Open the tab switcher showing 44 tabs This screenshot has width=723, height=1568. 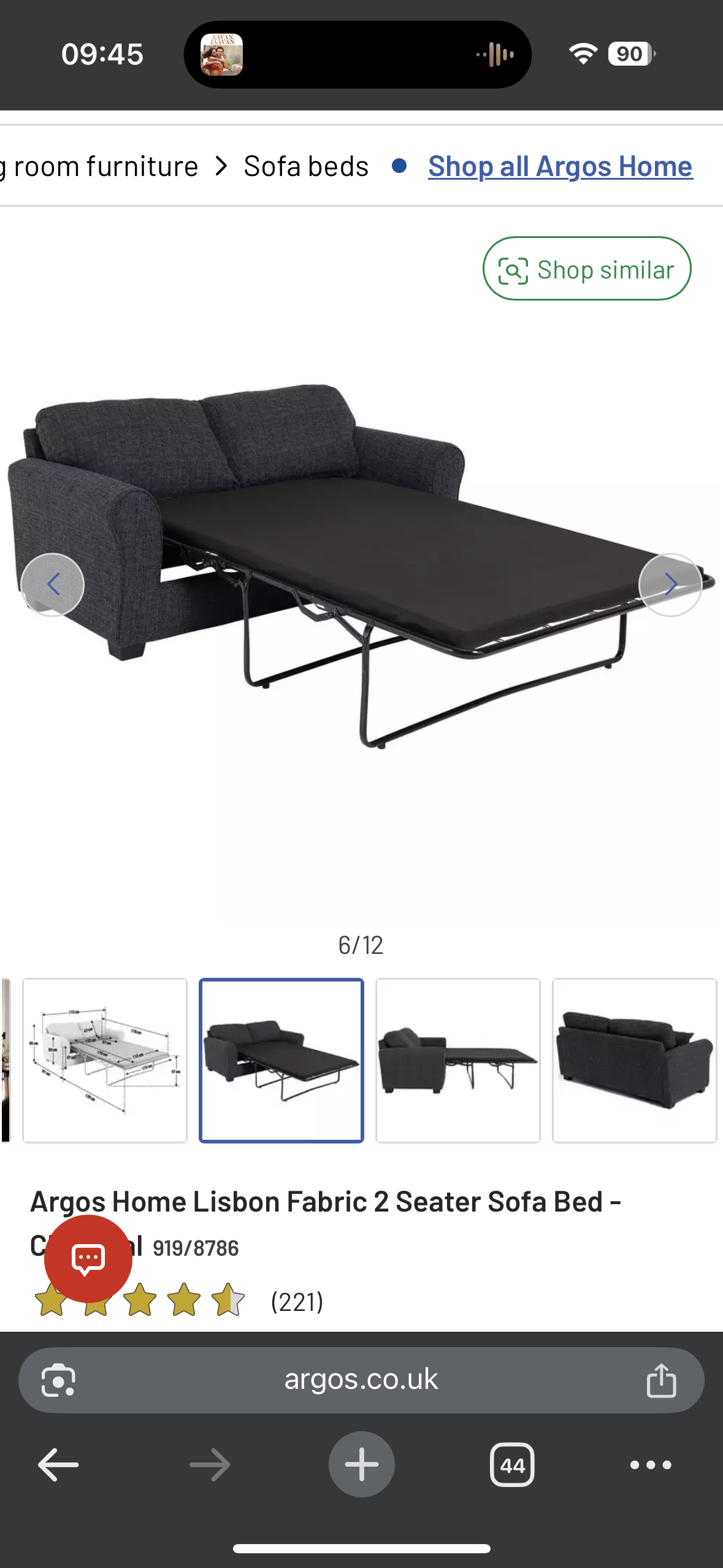(512, 1465)
